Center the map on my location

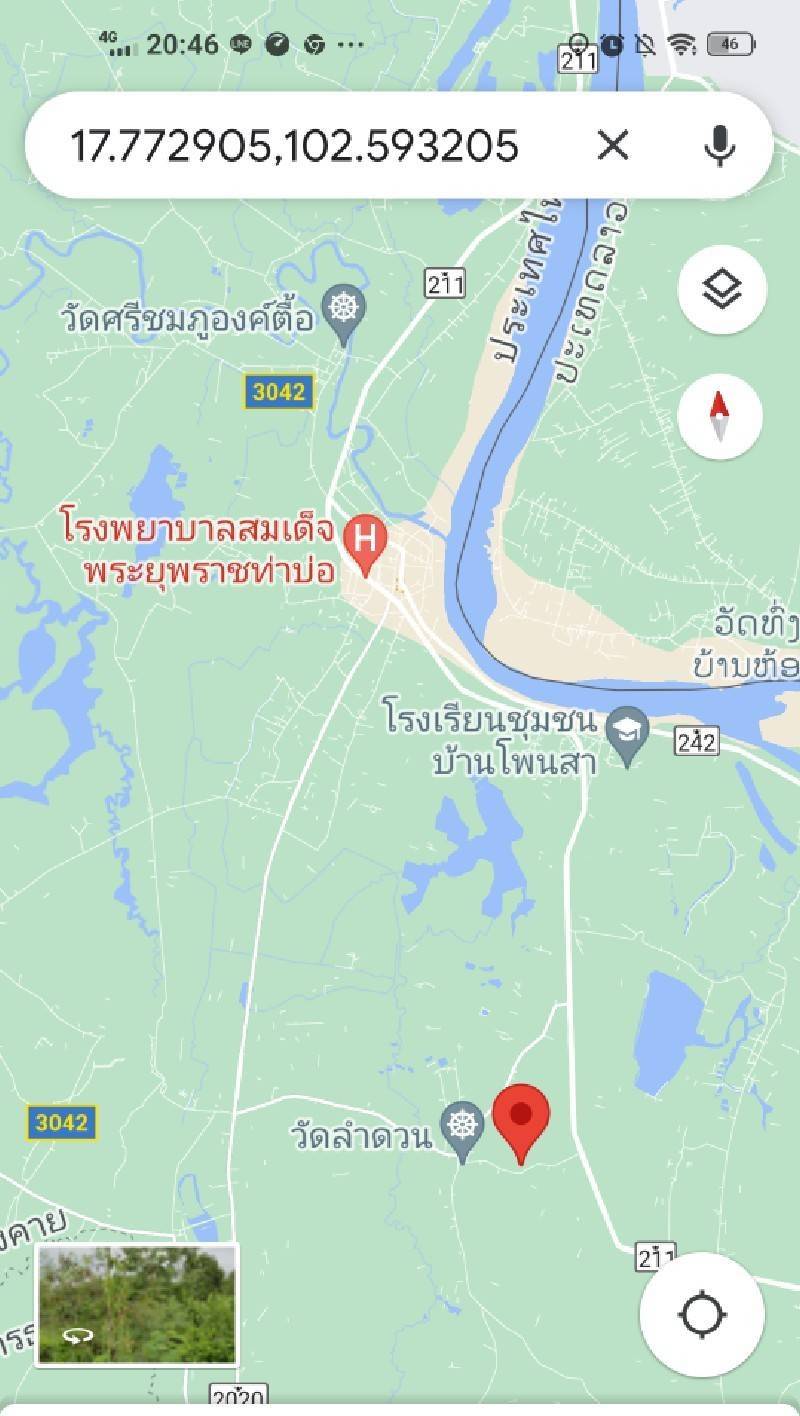click(702, 1315)
